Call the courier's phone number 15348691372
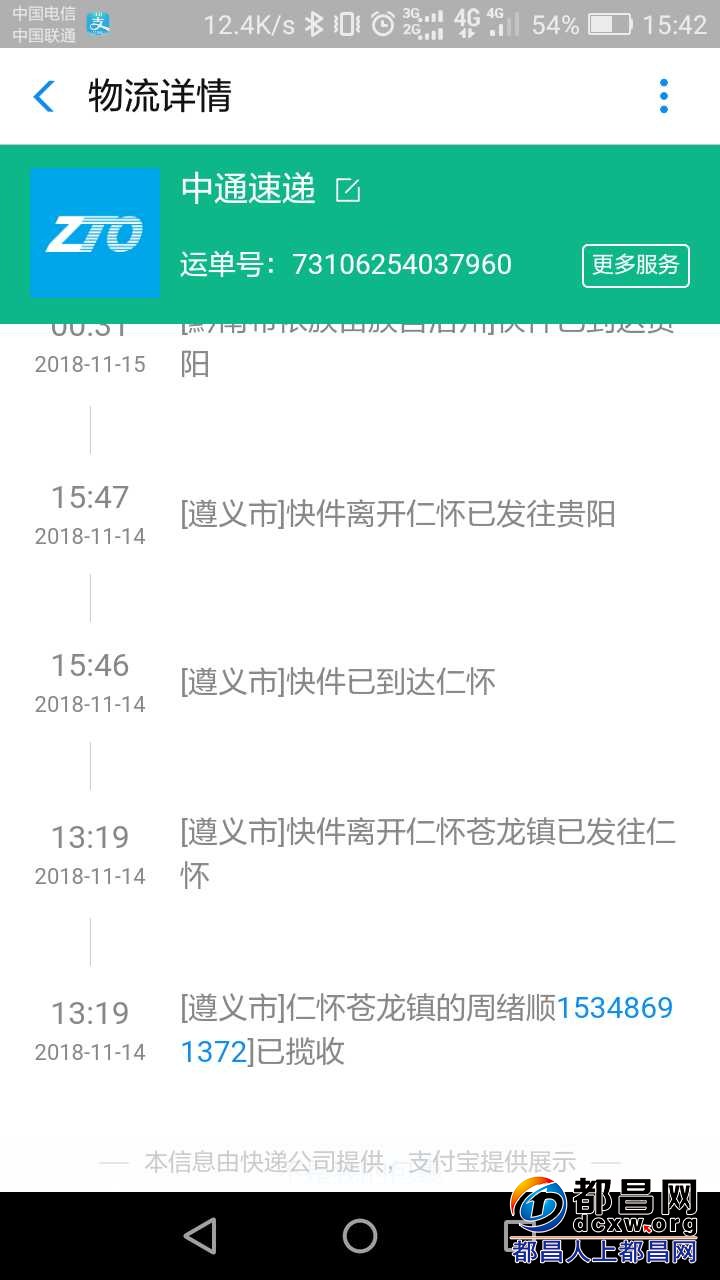The width and height of the screenshot is (720, 1280). (x=613, y=1009)
